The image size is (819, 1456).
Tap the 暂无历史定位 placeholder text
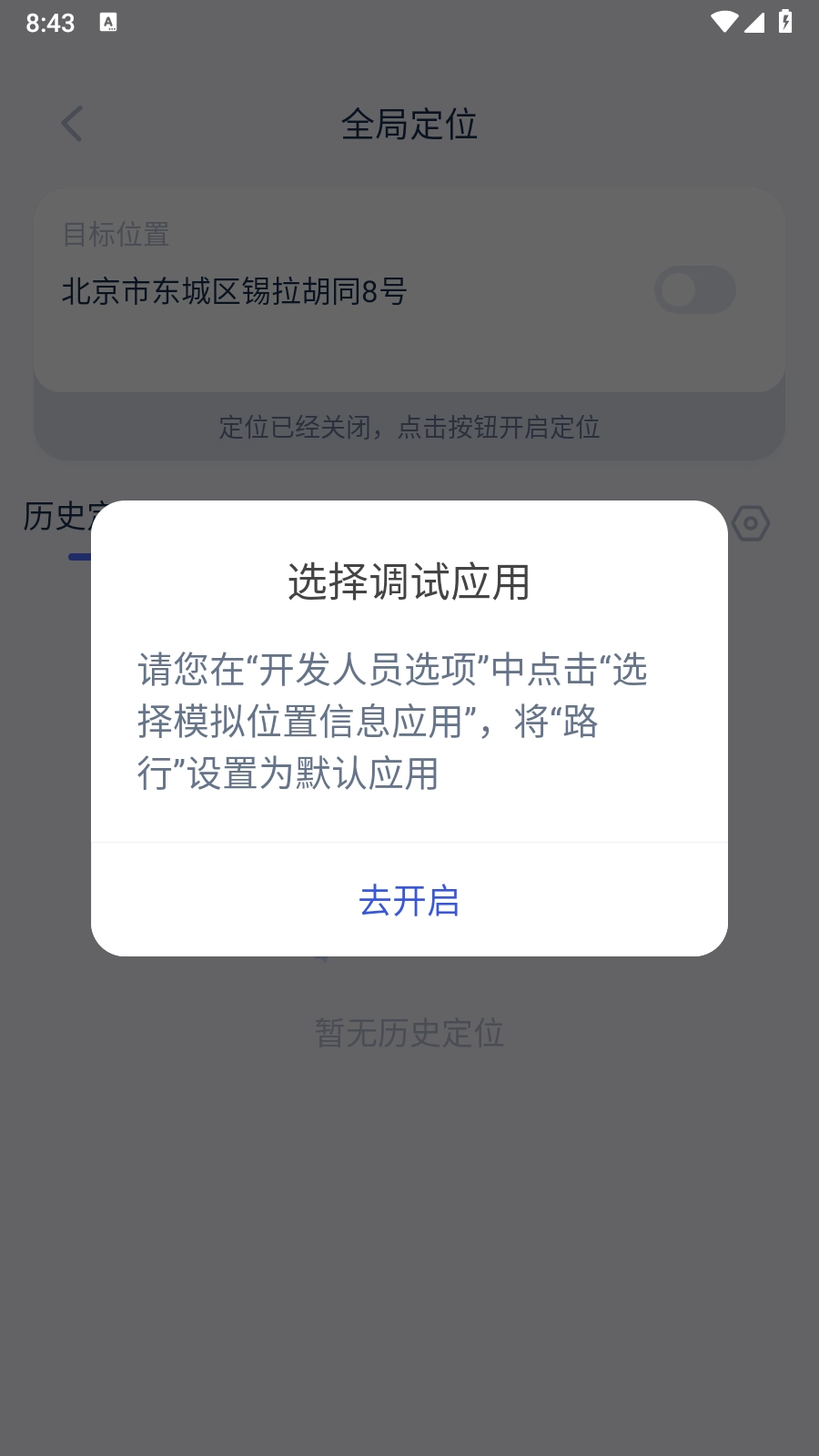click(409, 1033)
